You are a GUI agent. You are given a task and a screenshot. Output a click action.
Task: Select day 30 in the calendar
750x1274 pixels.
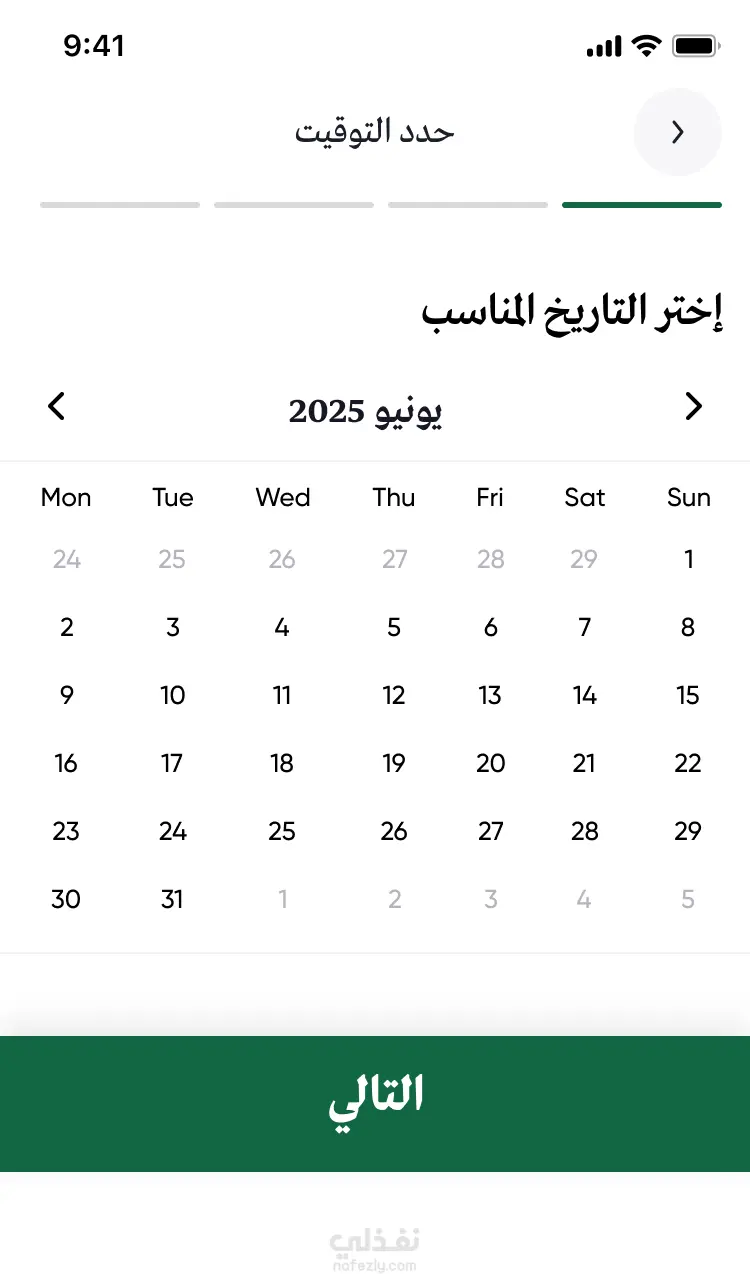66,899
